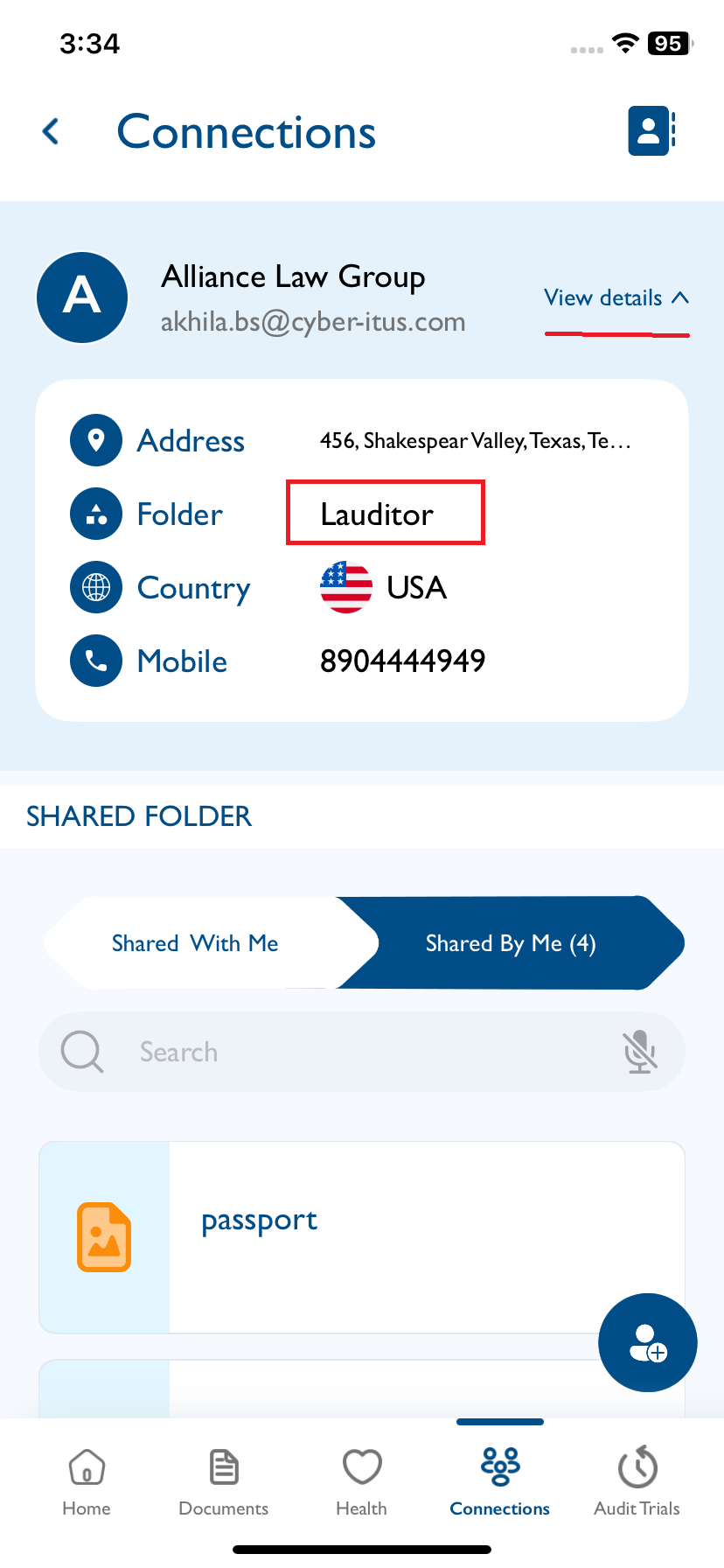
Task: Tap the Health heart icon
Action: point(361,1466)
